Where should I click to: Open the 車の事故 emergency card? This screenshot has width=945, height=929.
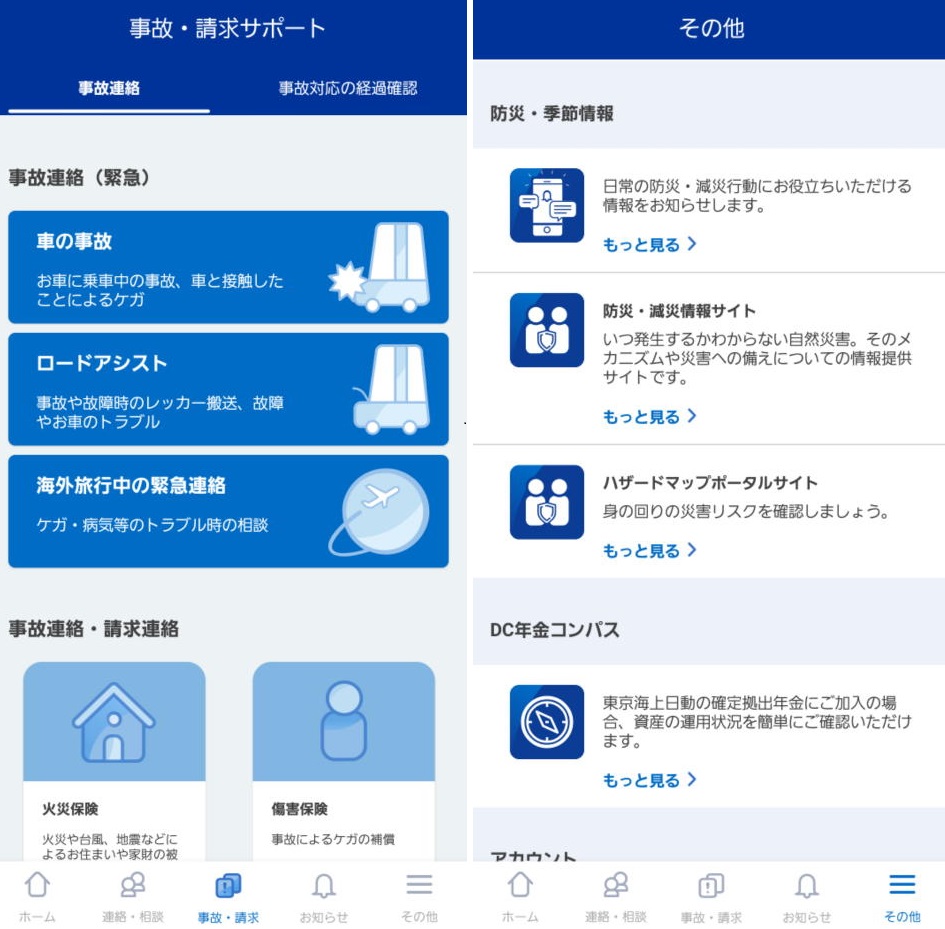[x=228, y=267]
